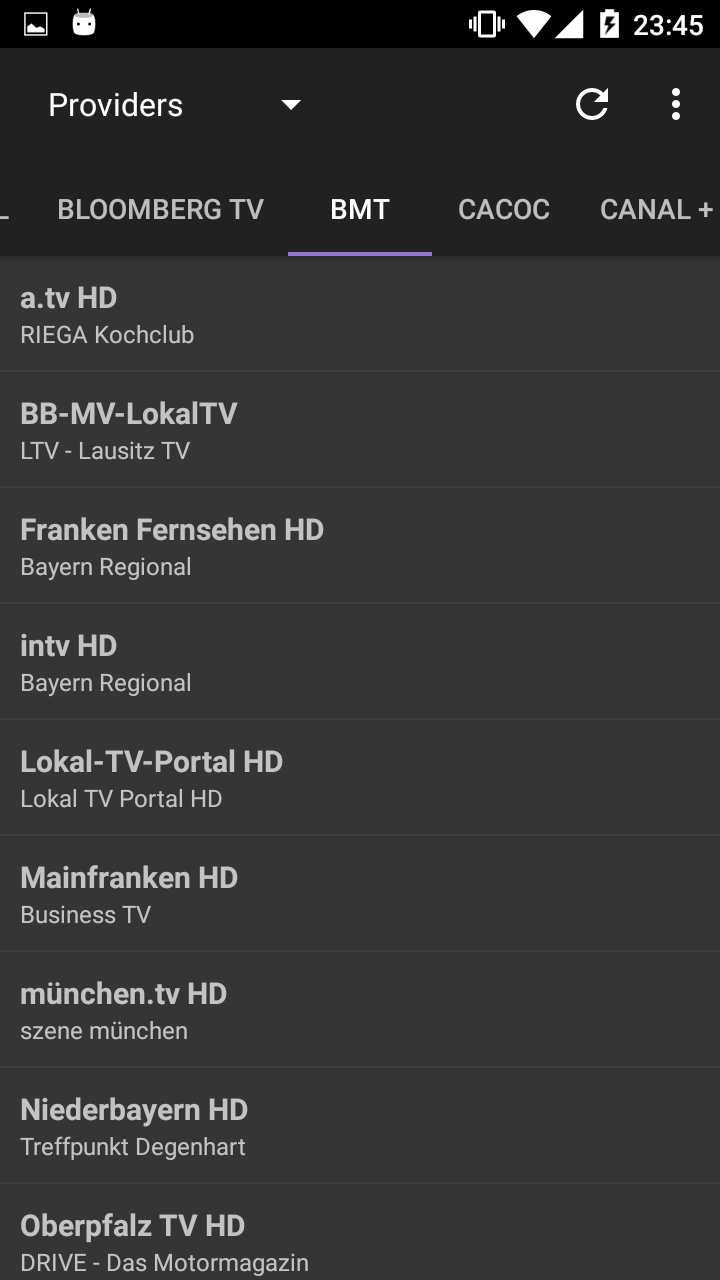
Task: Open the a.tv HD channel
Action: pyautogui.click(x=360, y=314)
